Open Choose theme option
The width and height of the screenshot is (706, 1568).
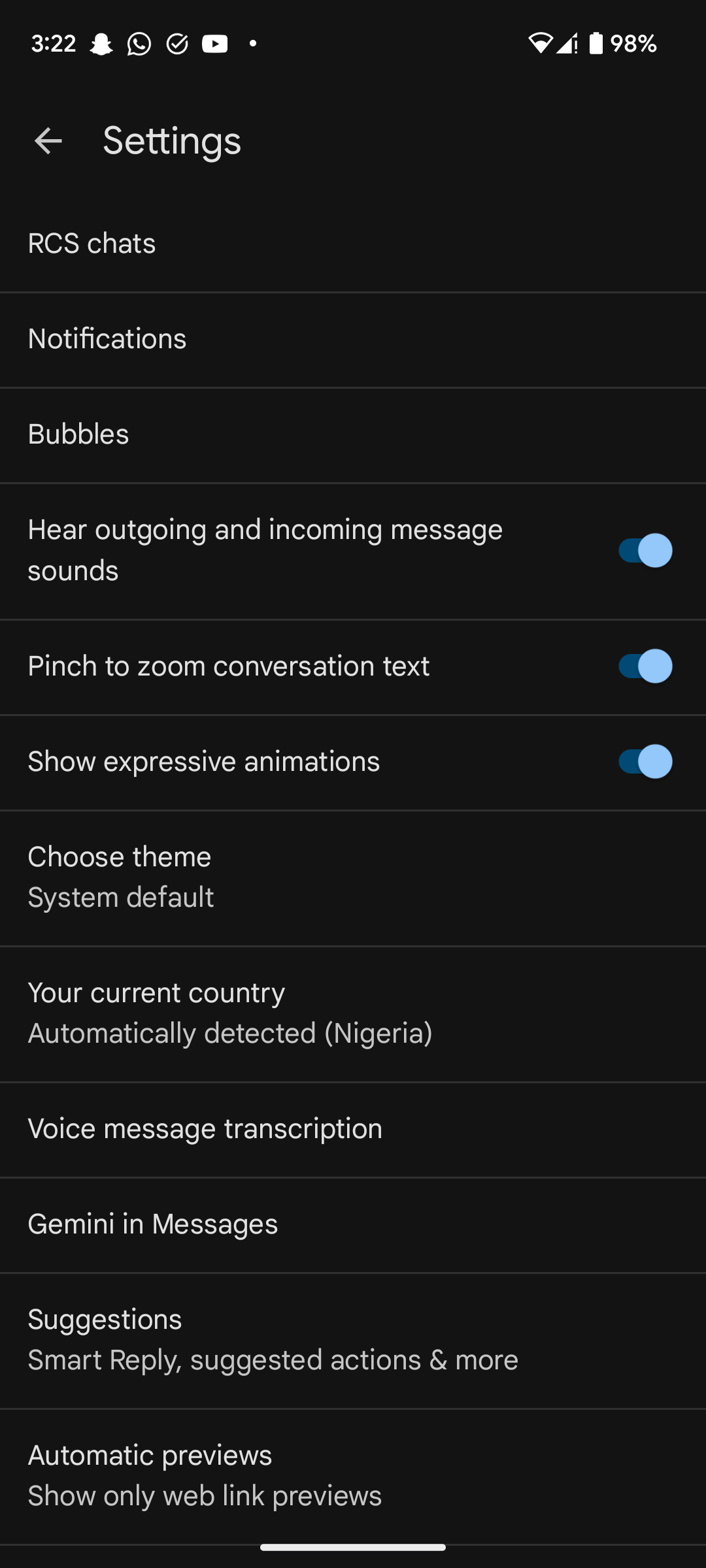(353, 877)
